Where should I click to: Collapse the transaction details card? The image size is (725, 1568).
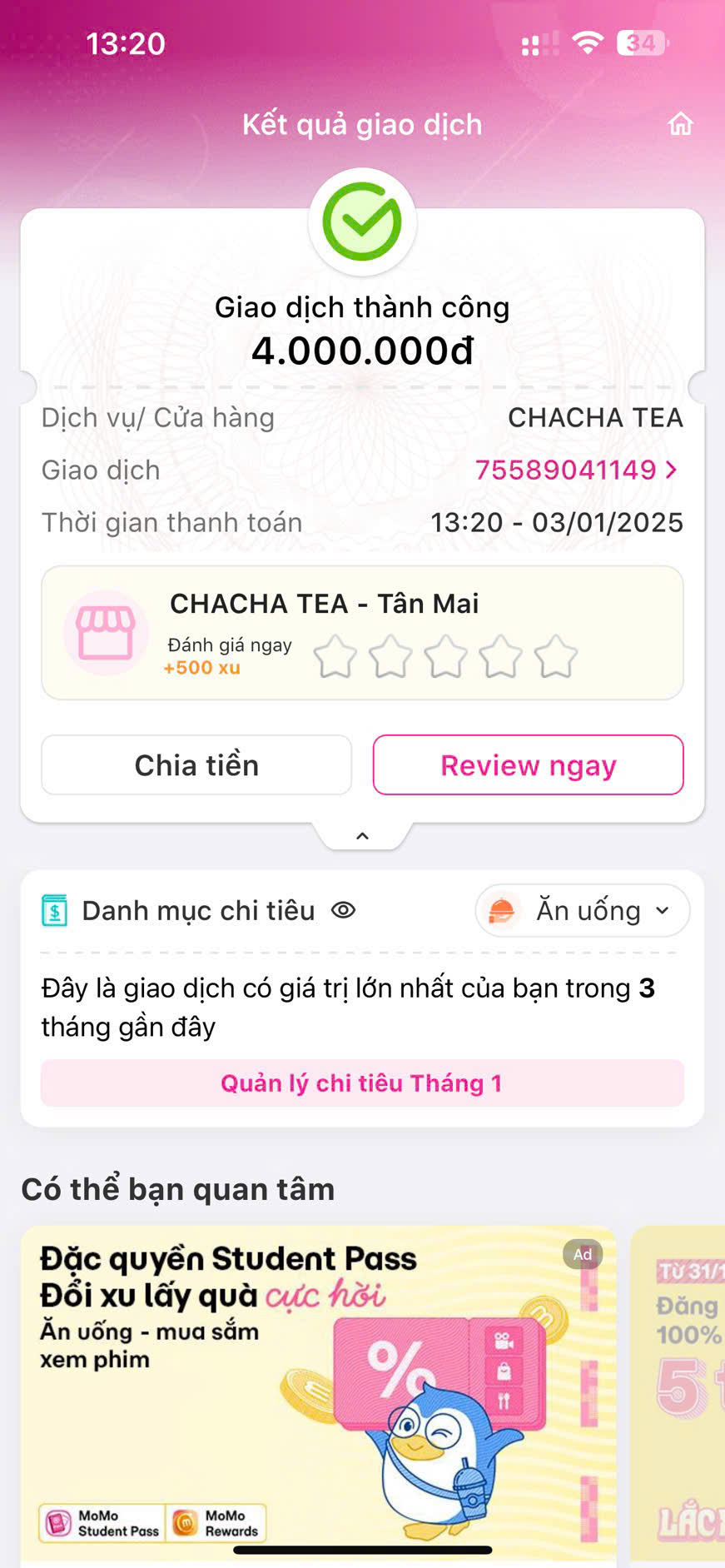(362, 836)
